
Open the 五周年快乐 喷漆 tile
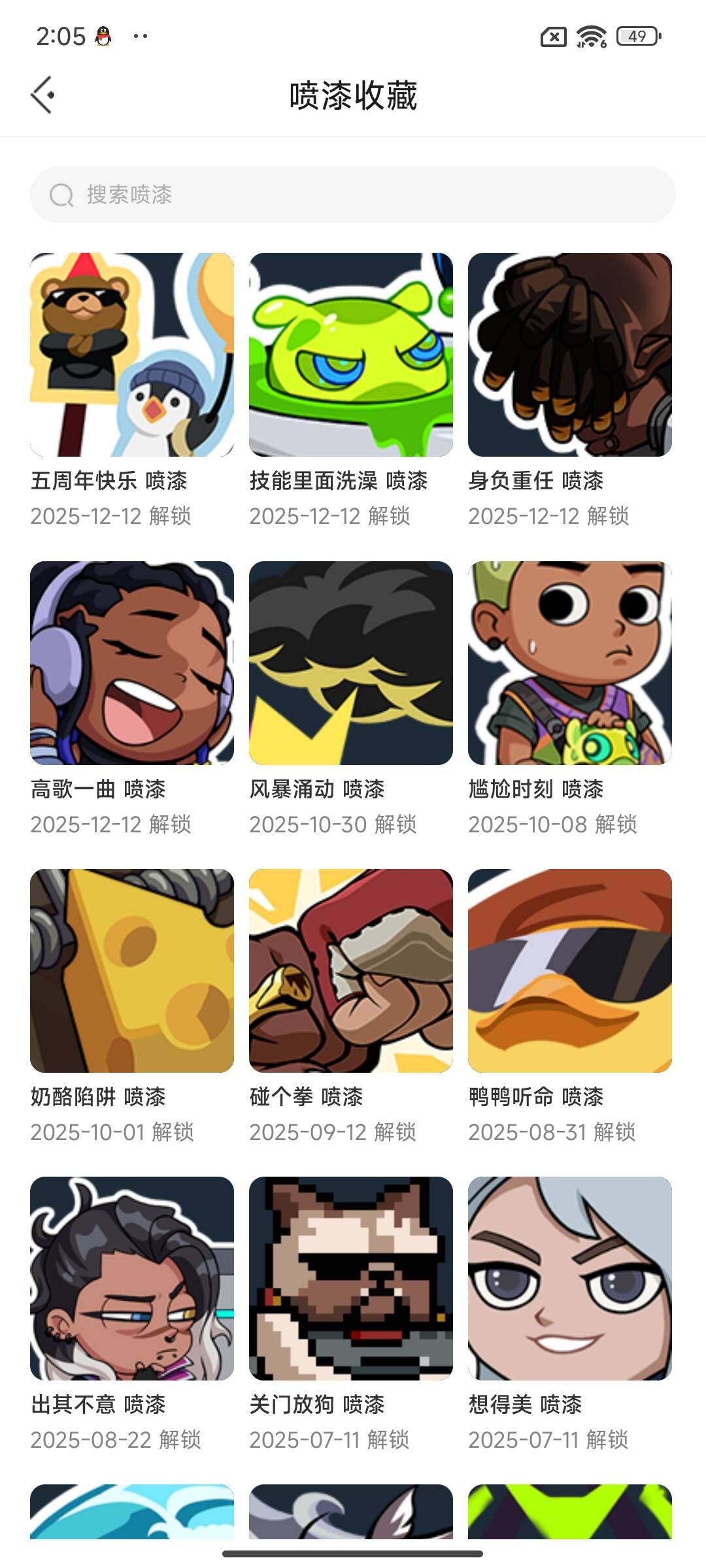point(132,355)
